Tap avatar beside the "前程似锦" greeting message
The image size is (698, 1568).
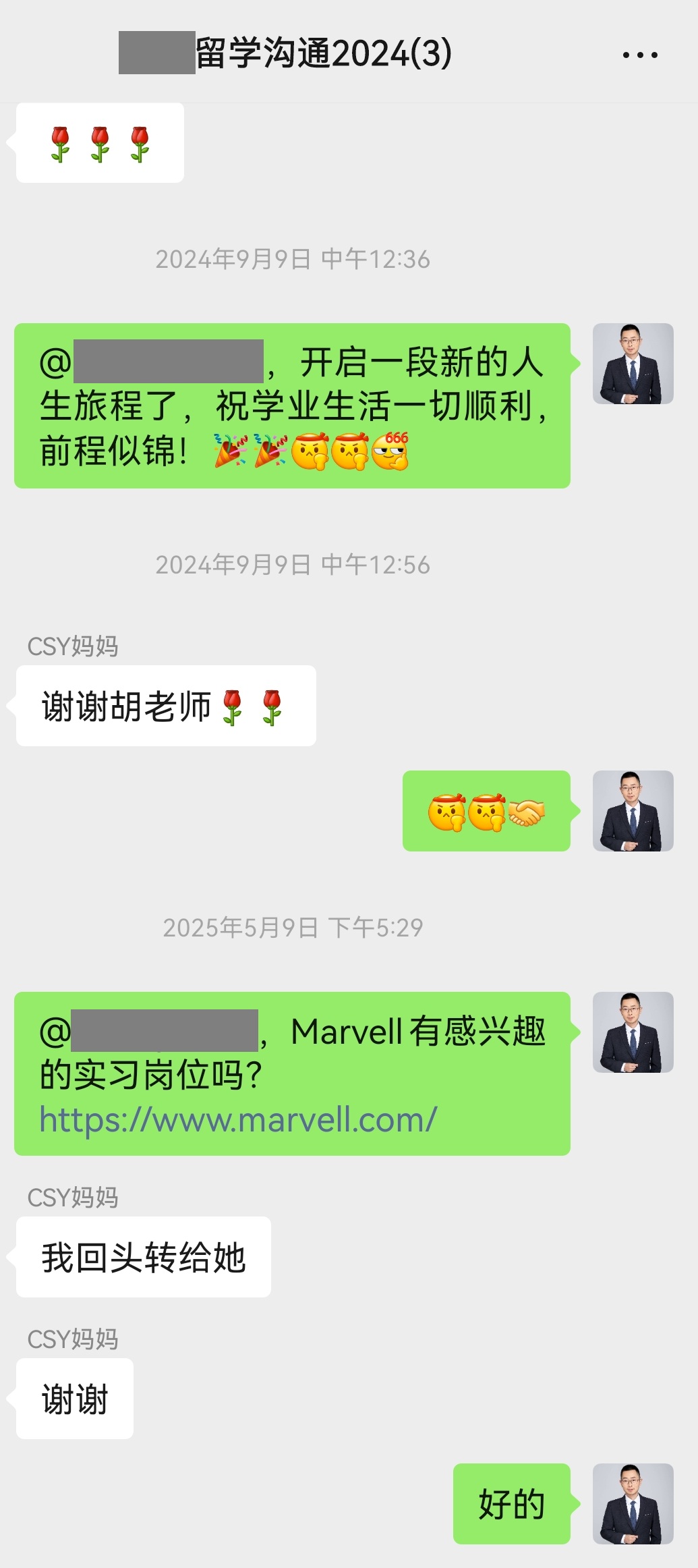pyautogui.click(x=633, y=364)
